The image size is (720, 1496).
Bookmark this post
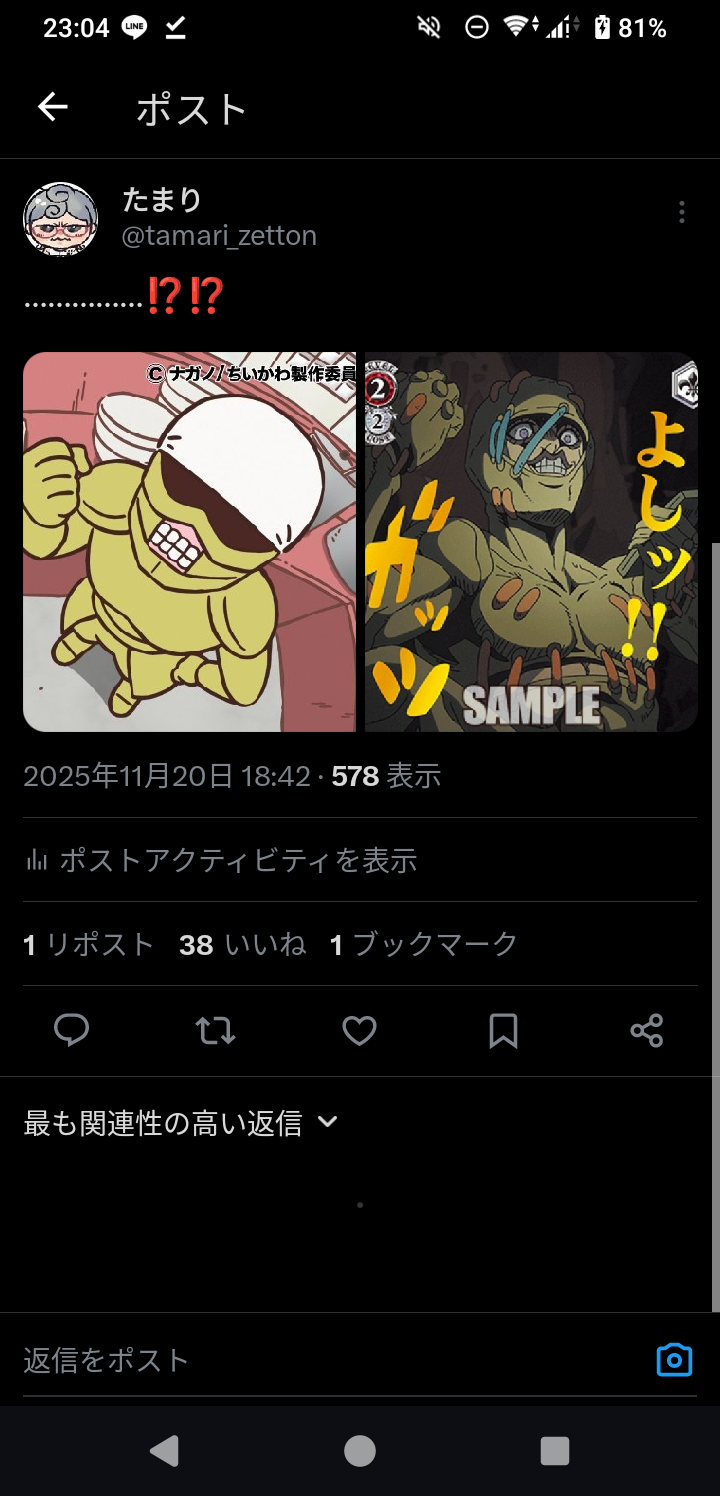[503, 1030]
